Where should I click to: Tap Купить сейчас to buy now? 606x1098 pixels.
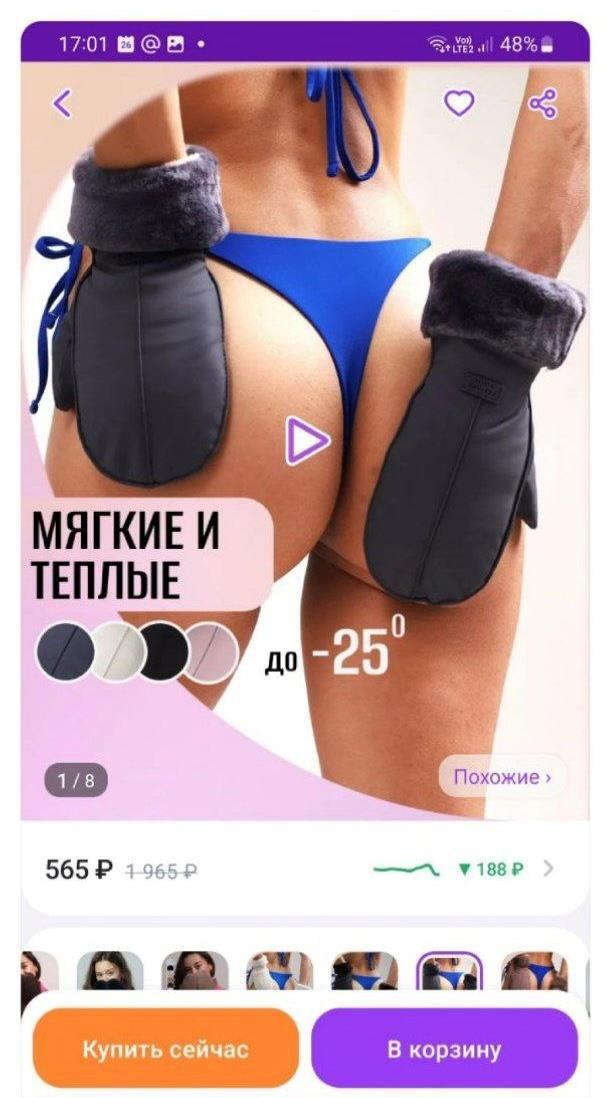coord(166,1050)
